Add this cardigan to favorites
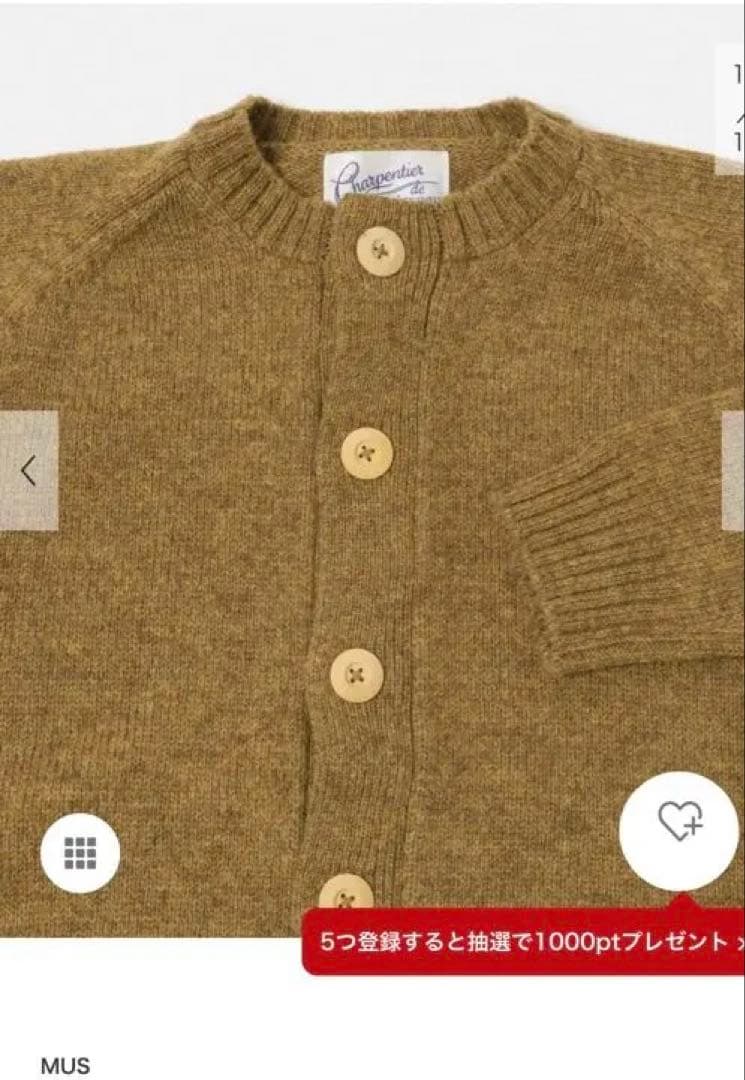745x1080 pixels. pos(680,825)
